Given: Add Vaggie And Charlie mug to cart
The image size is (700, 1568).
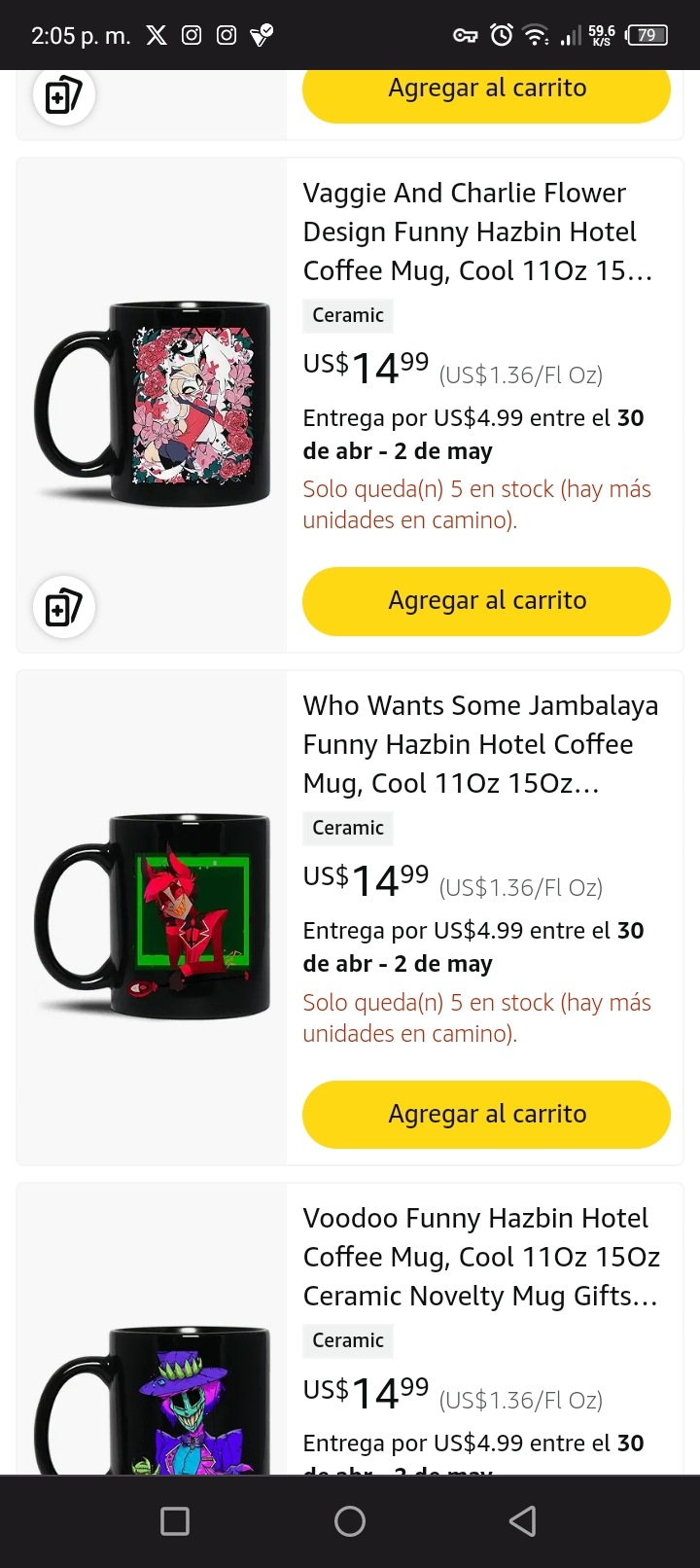Looking at the screenshot, I should pos(486,601).
